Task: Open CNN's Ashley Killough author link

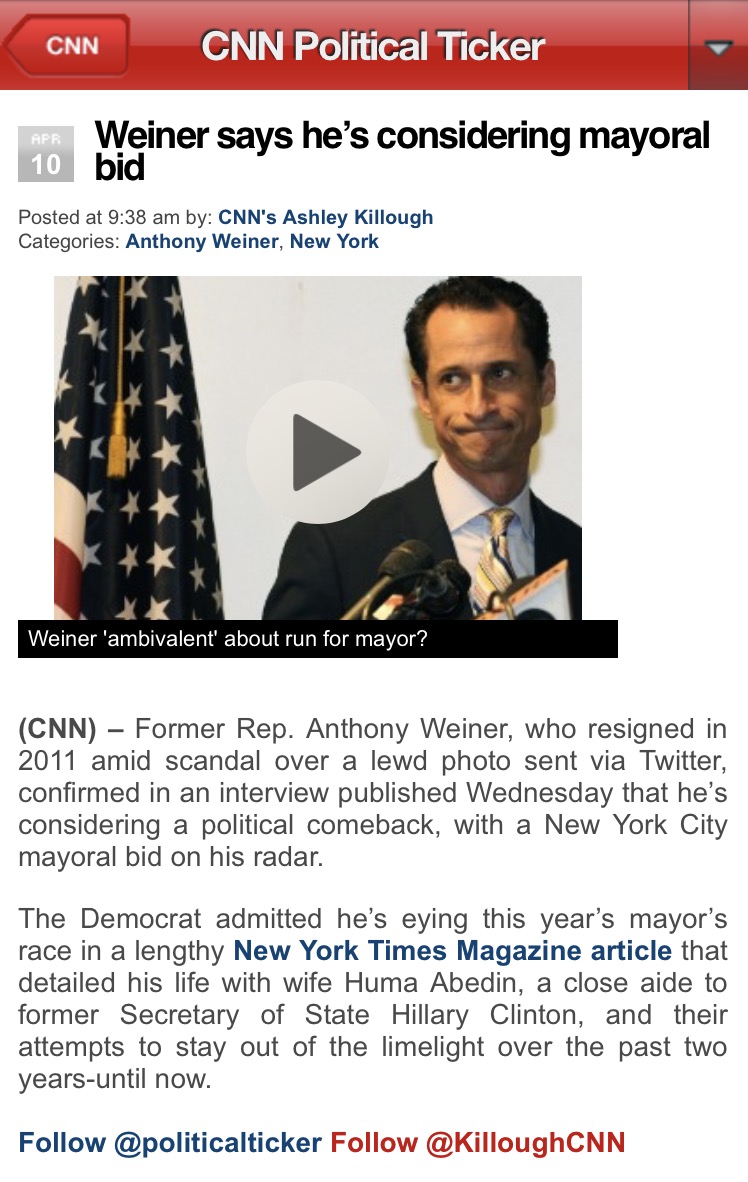Action: point(326,217)
